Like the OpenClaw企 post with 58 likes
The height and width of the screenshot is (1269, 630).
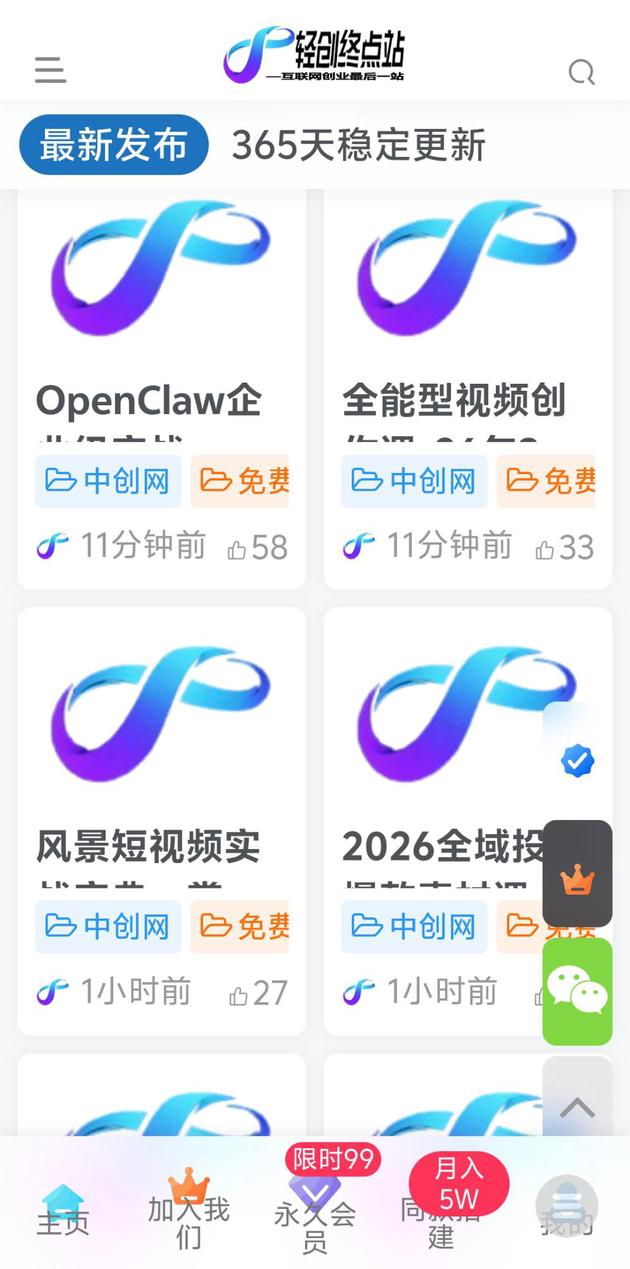pos(257,547)
